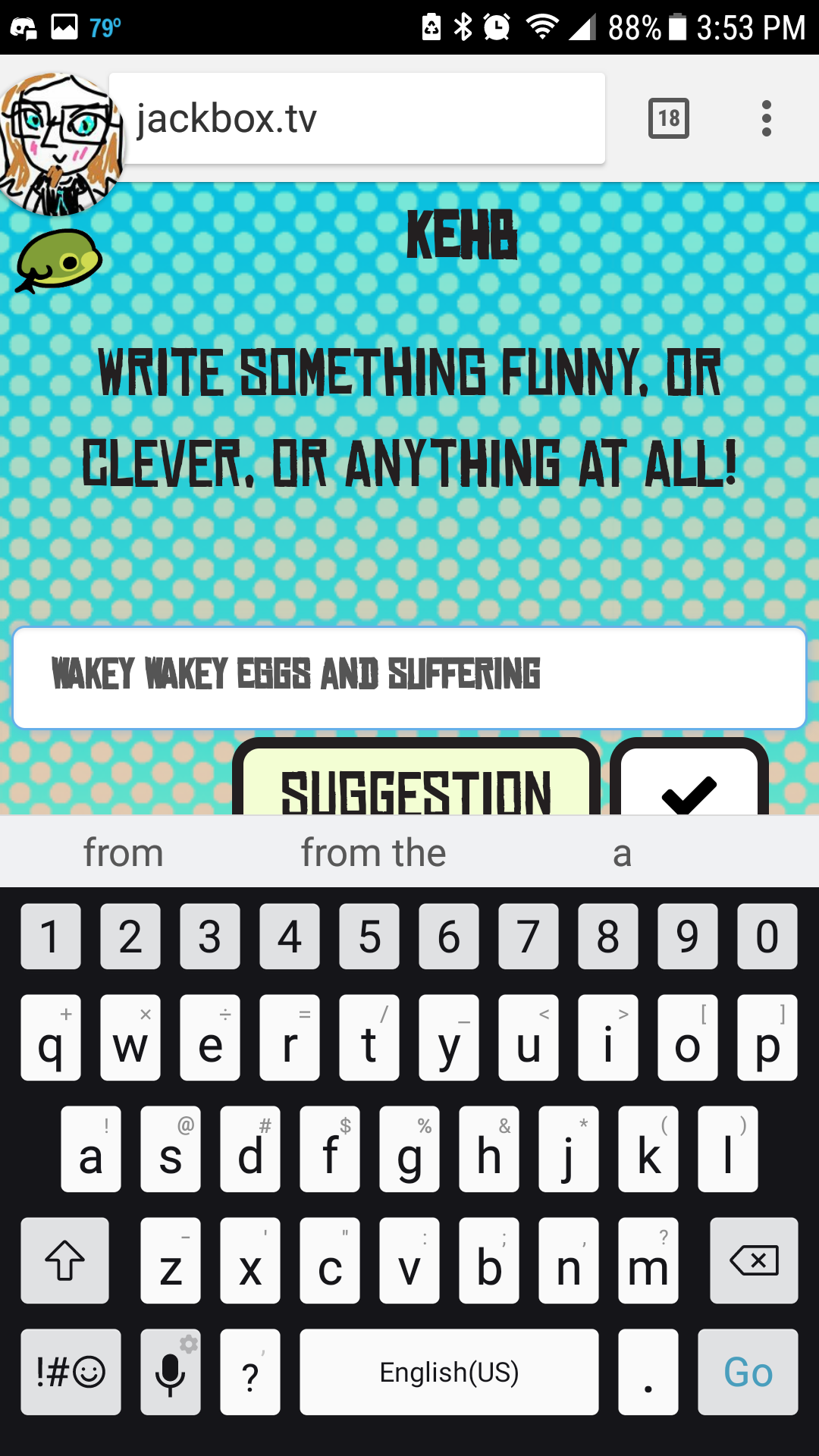Open the browser overflow menu

tap(767, 119)
